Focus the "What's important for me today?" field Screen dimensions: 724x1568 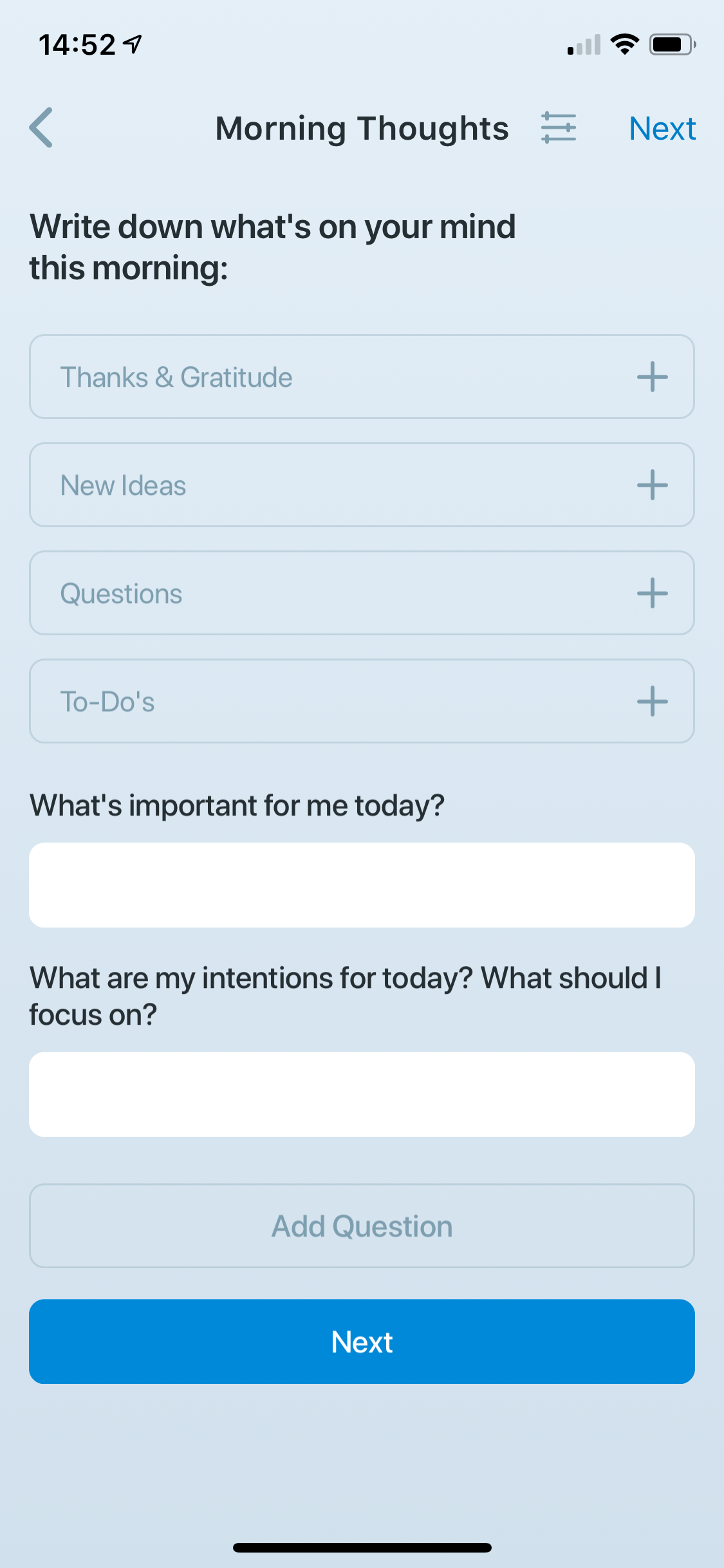(x=362, y=885)
